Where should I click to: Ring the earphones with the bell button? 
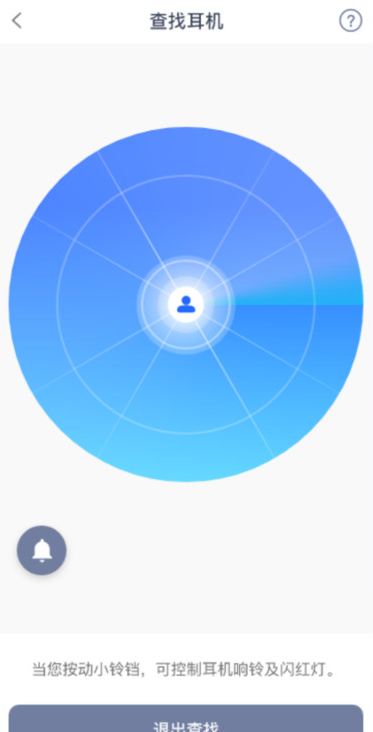tap(42, 550)
